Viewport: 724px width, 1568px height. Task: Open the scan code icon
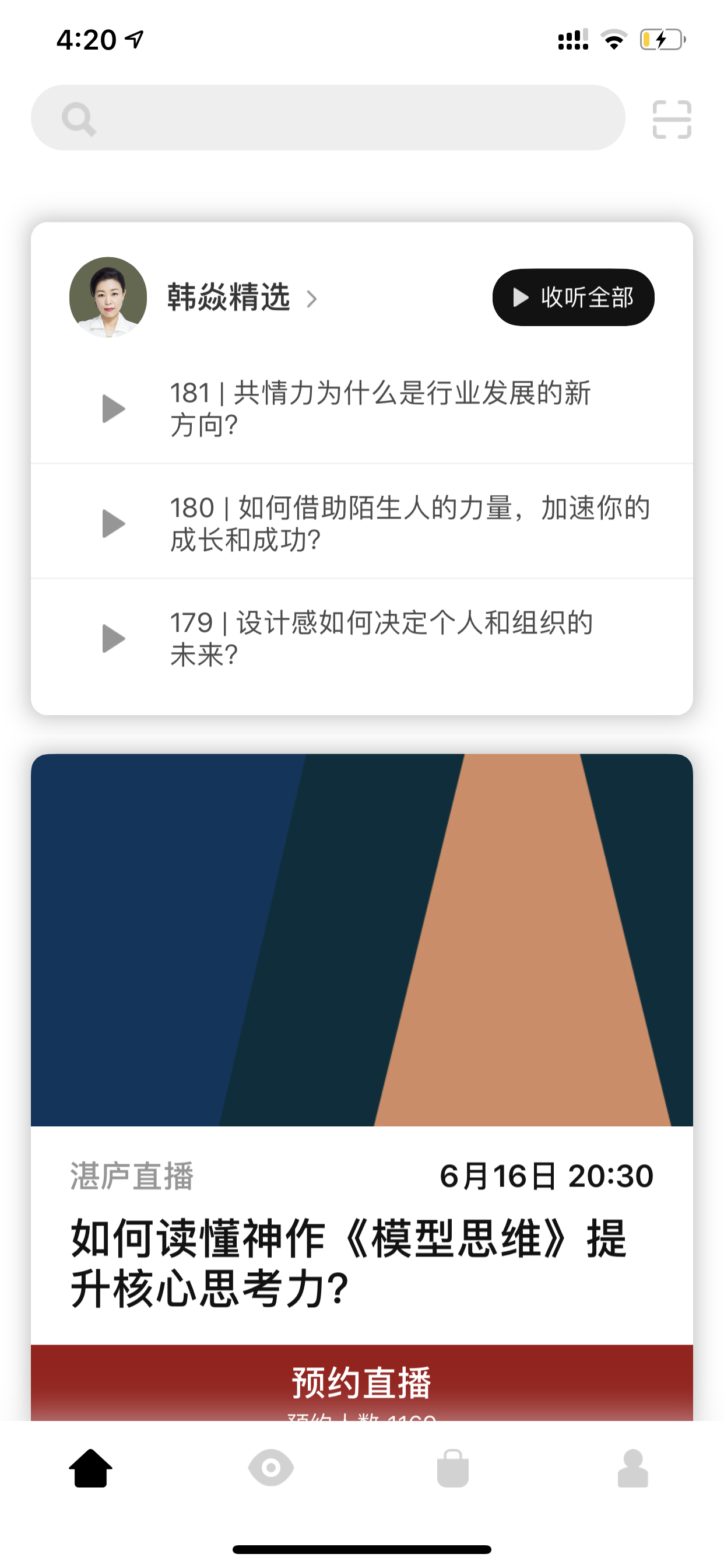point(672,120)
